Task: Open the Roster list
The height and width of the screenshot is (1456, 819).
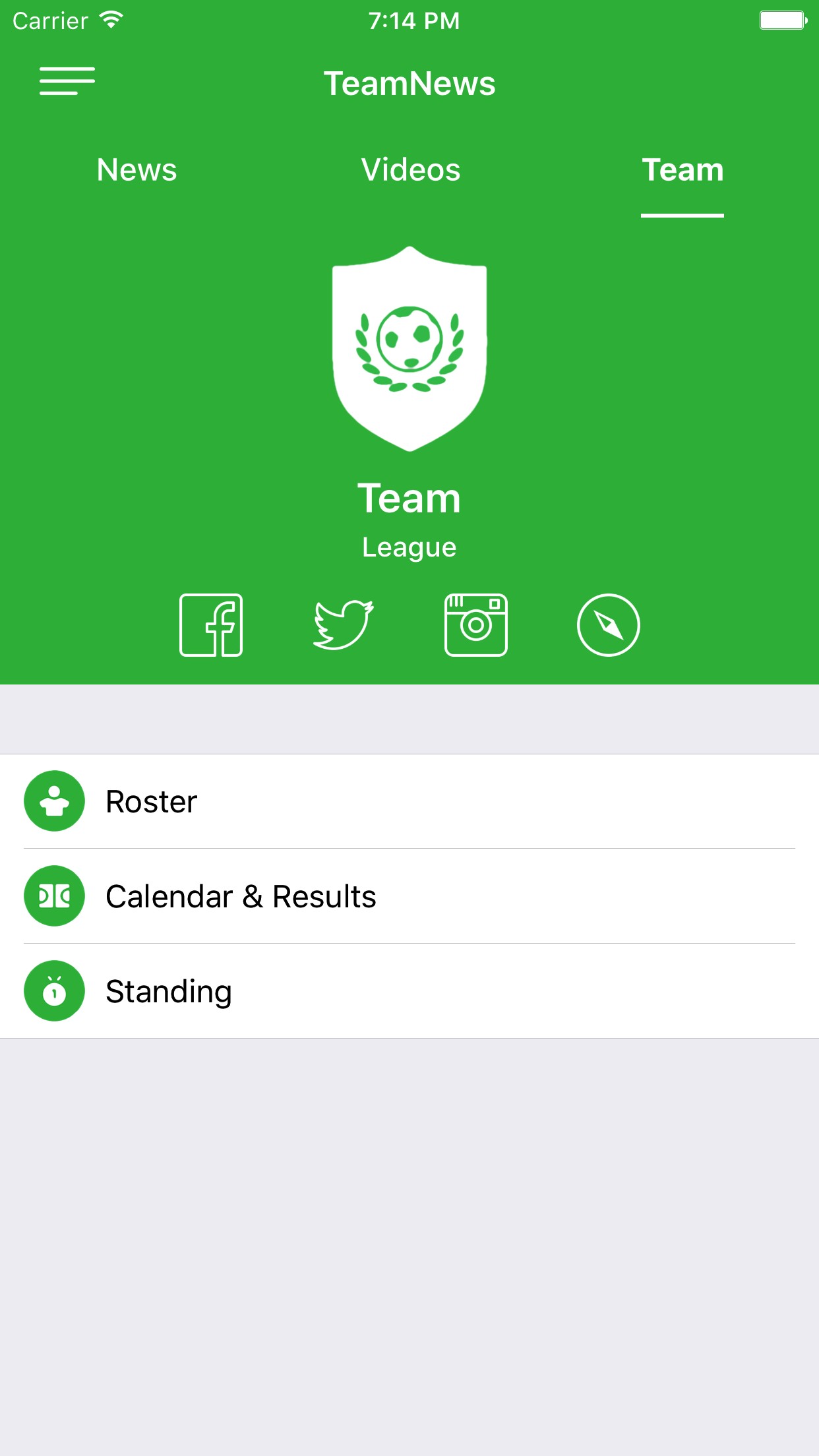Action: (x=409, y=801)
